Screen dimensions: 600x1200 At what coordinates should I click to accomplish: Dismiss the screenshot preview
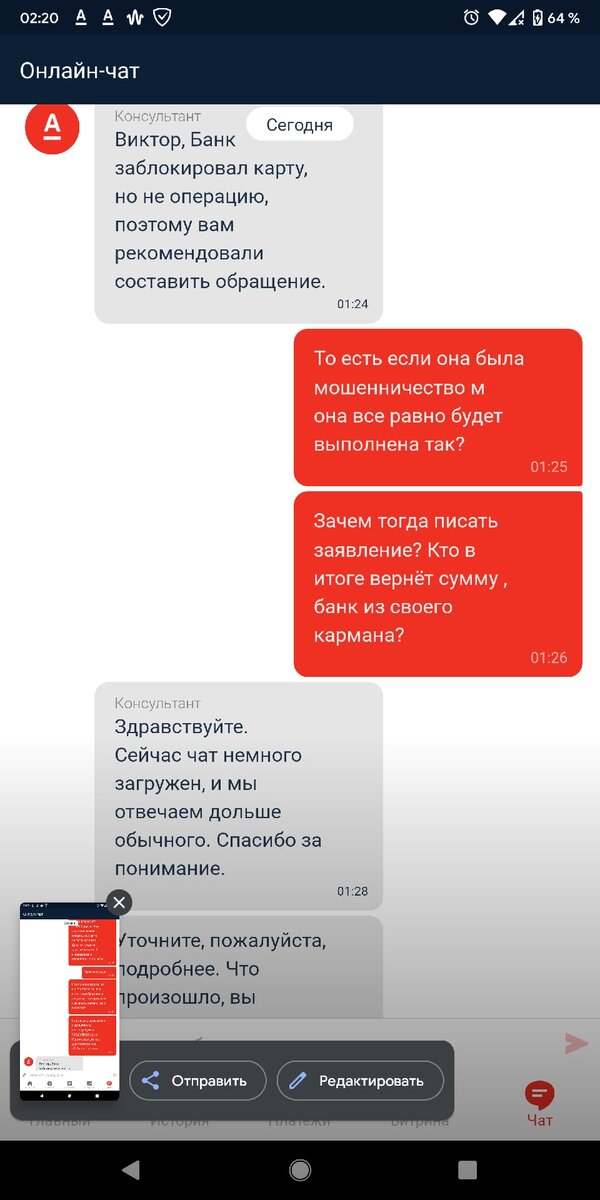[x=119, y=903]
